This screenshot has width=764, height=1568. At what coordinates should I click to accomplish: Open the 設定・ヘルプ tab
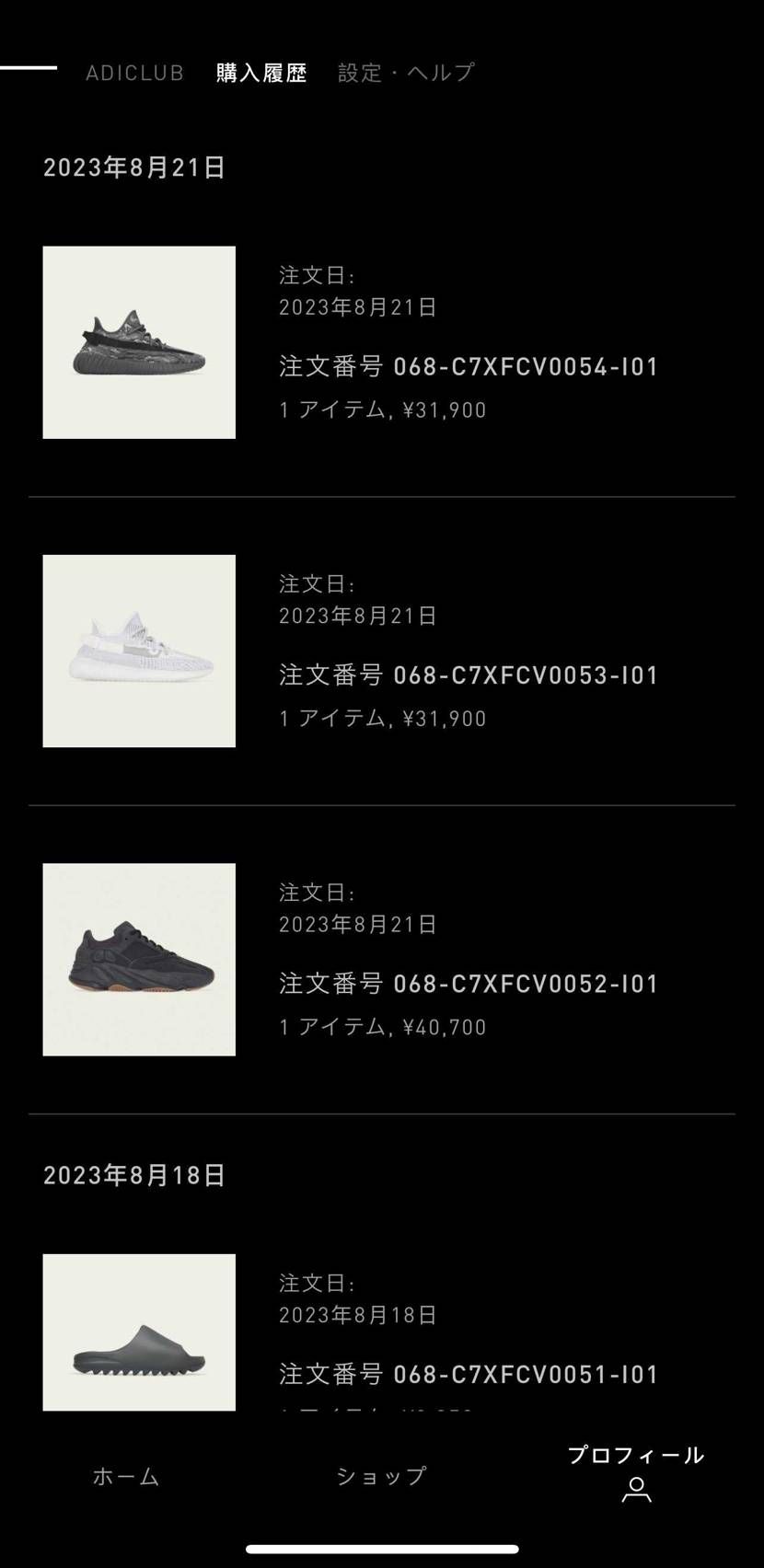coord(406,72)
